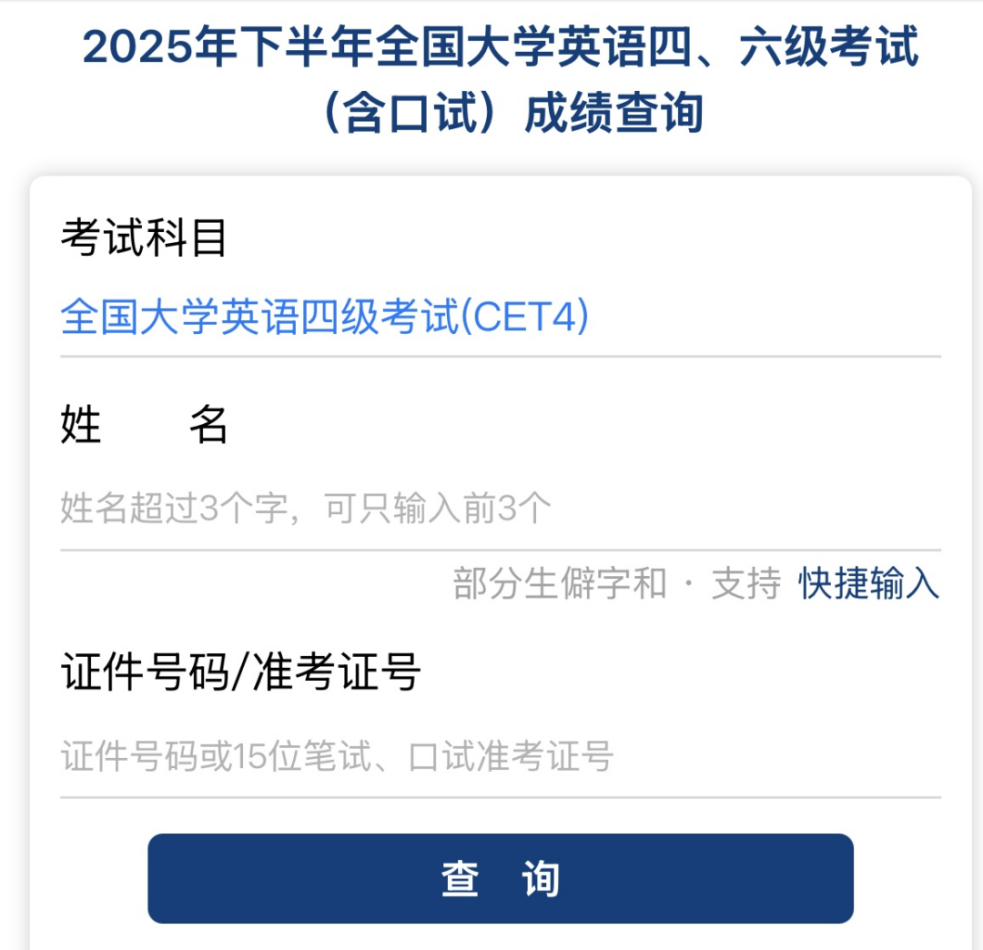Open the exam subject selector showing CET4
983x950 pixels.
[325, 318]
